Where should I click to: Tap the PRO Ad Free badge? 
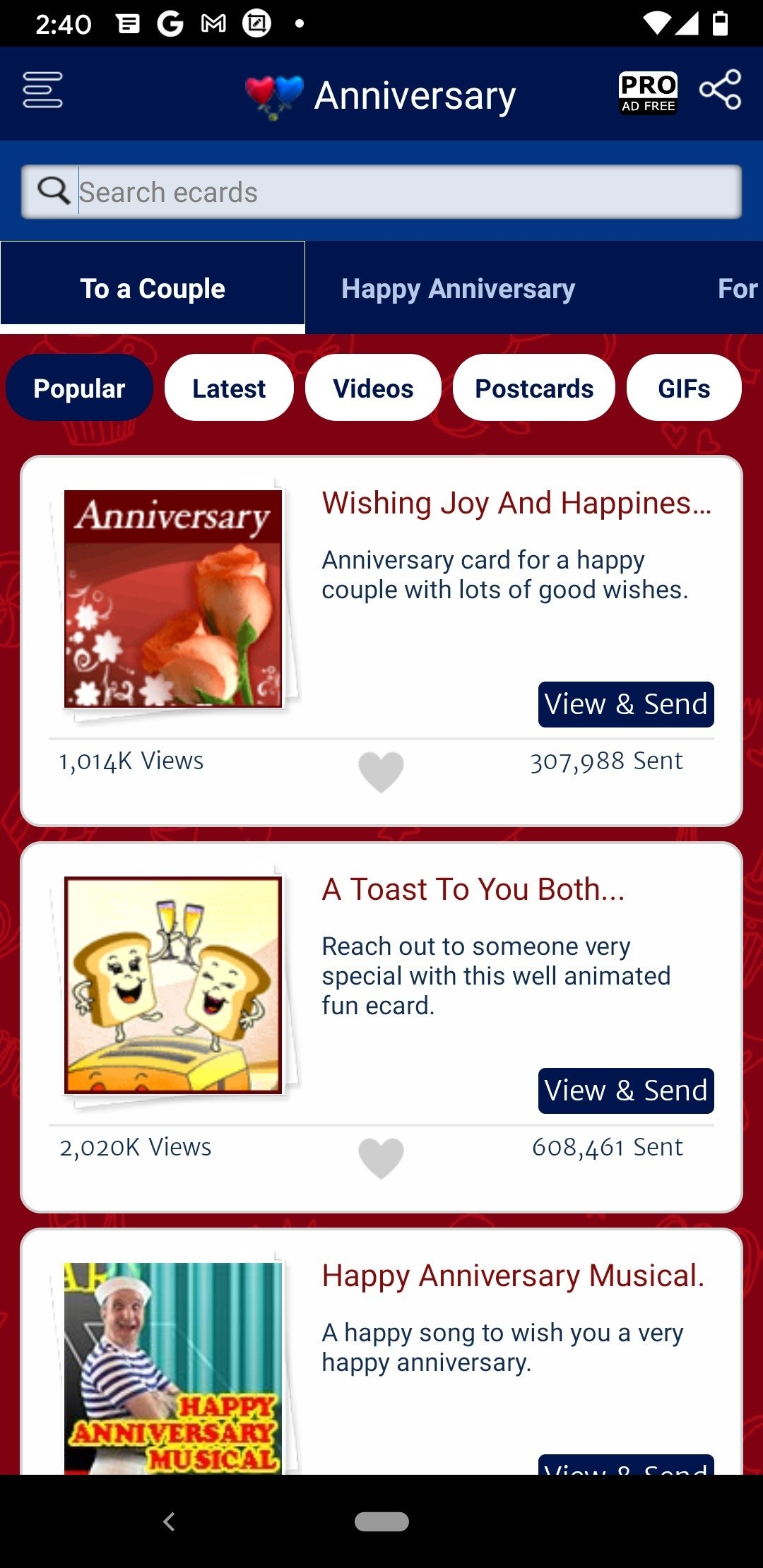tap(648, 93)
